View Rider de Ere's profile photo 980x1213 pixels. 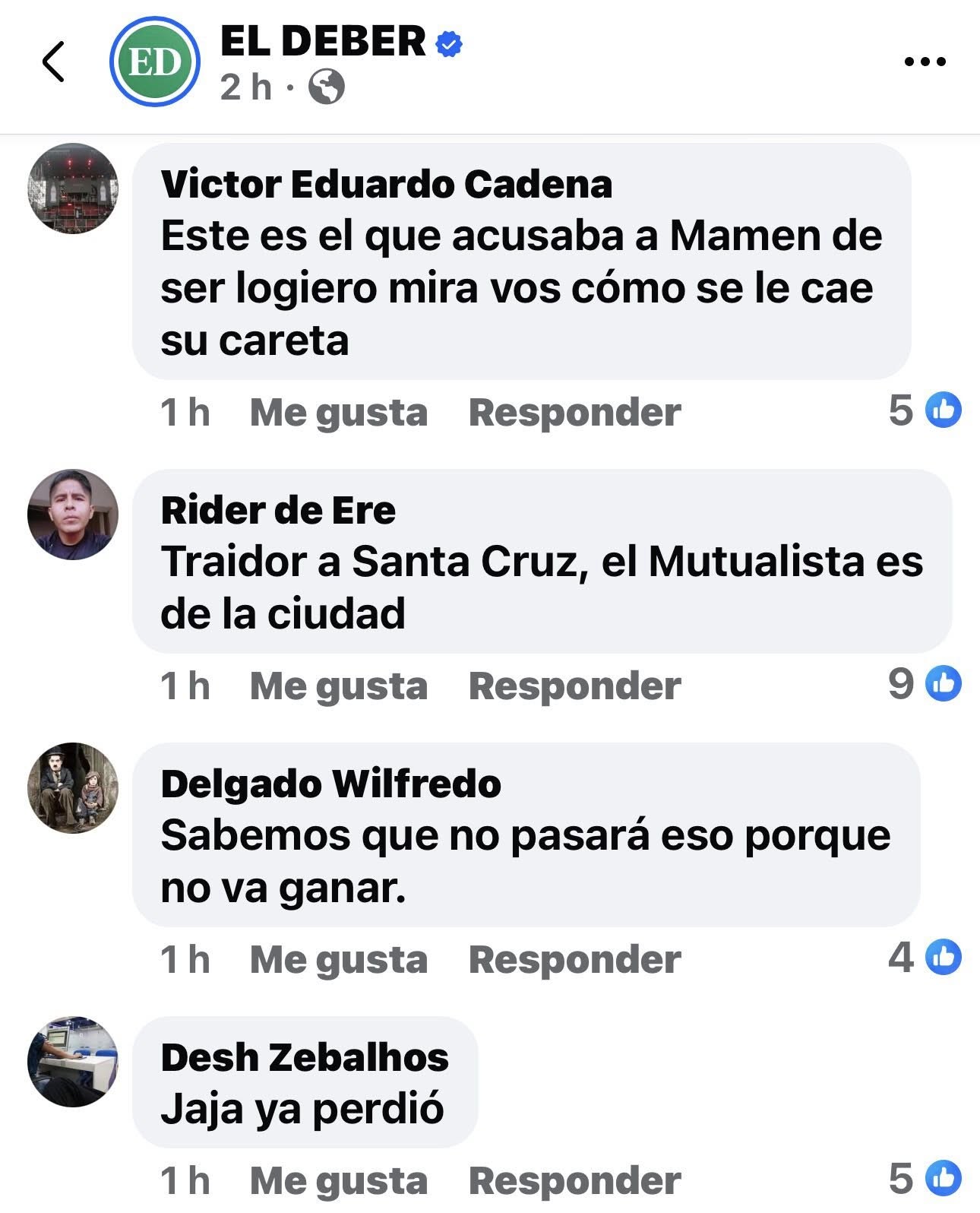click(x=73, y=515)
